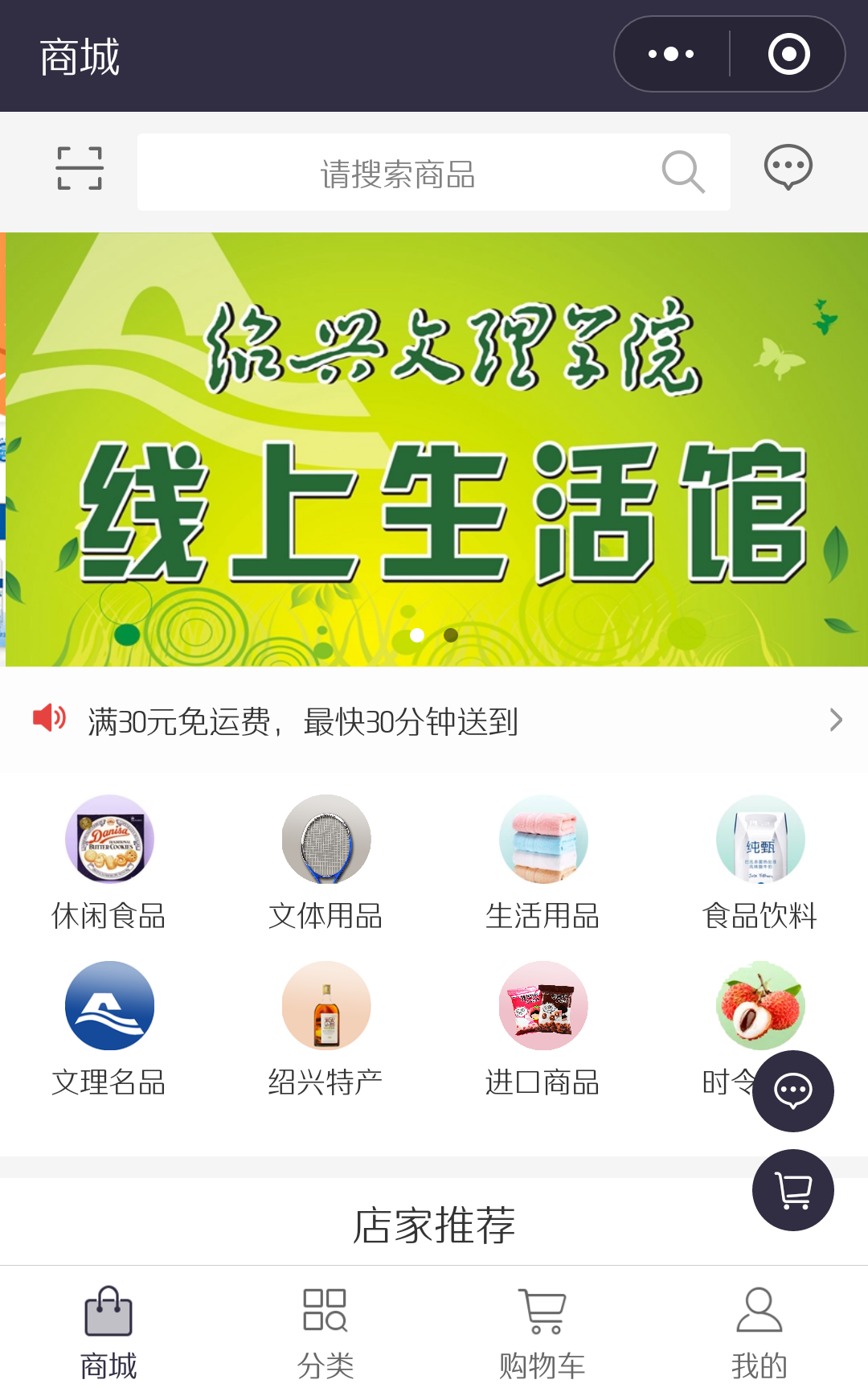This screenshot has width=868, height=1392.
Task: View the 绍兴特产 category
Action: 325,1029
